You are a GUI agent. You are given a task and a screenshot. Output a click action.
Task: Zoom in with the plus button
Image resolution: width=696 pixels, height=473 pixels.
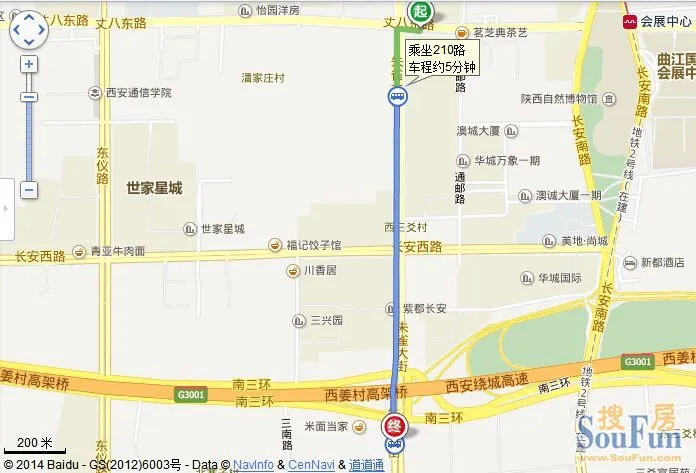click(28, 64)
